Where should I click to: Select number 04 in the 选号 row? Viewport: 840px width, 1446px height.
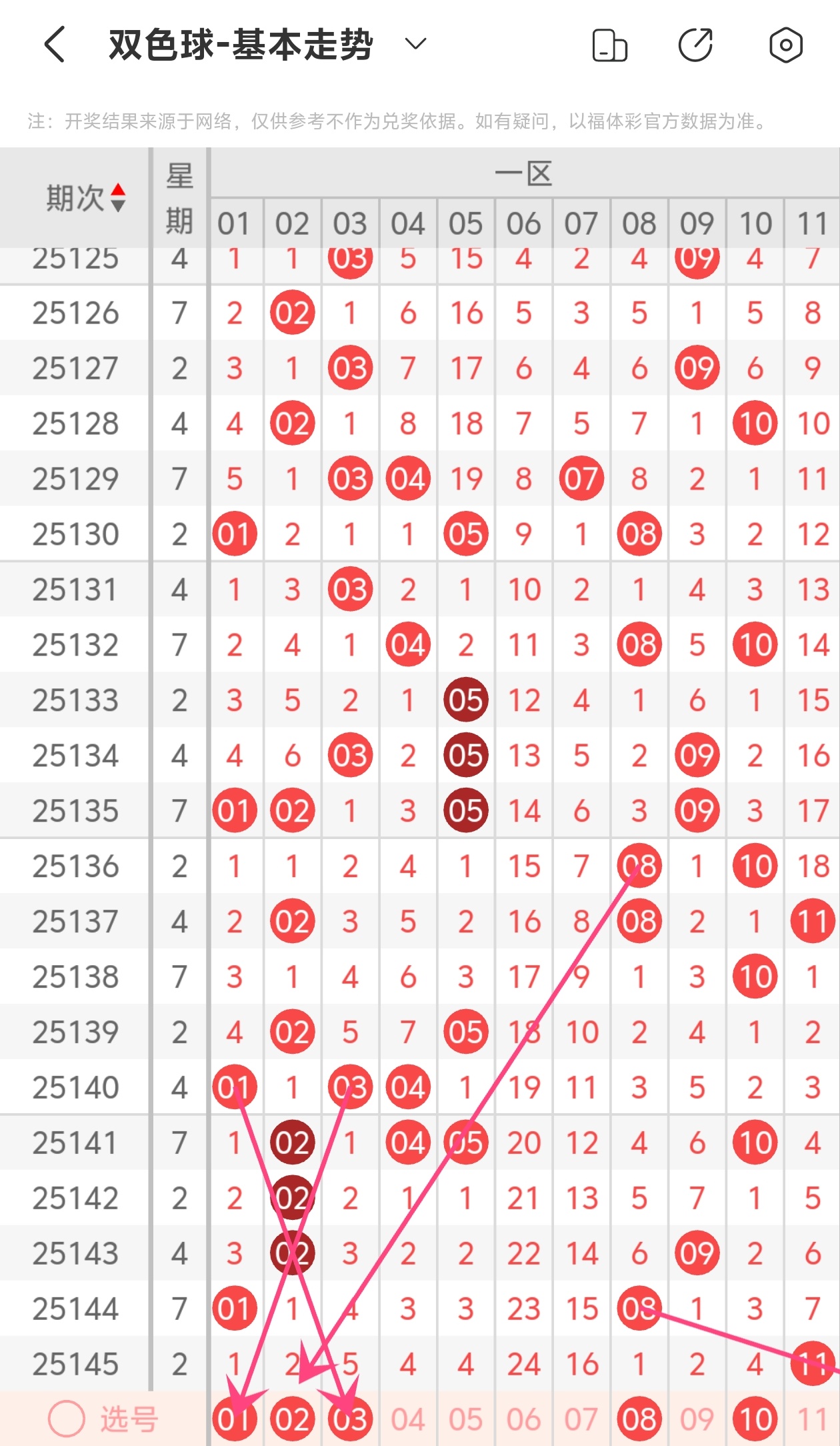(x=408, y=1419)
